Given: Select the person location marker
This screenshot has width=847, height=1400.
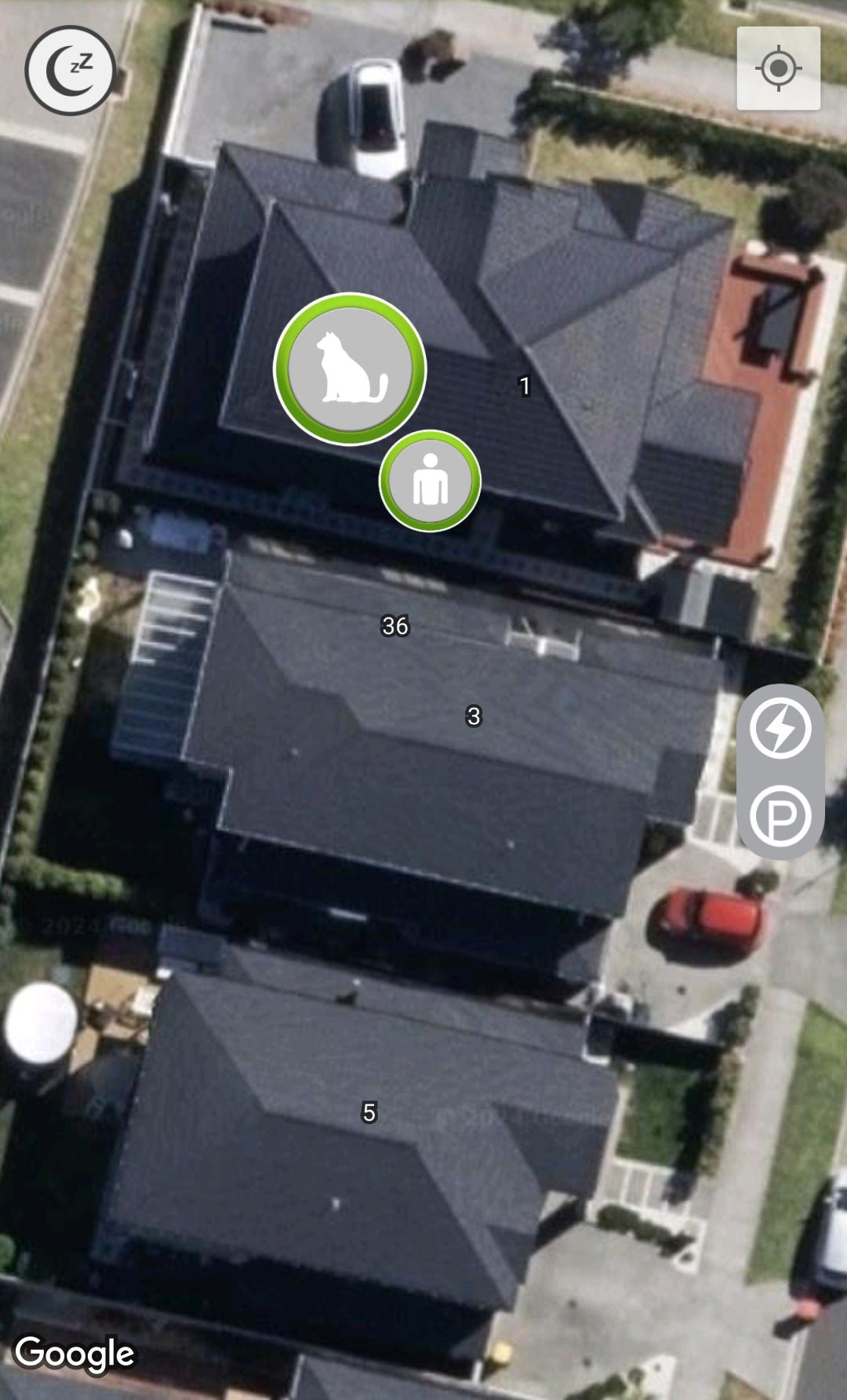Looking at the screenshot, I should (430, 481).
